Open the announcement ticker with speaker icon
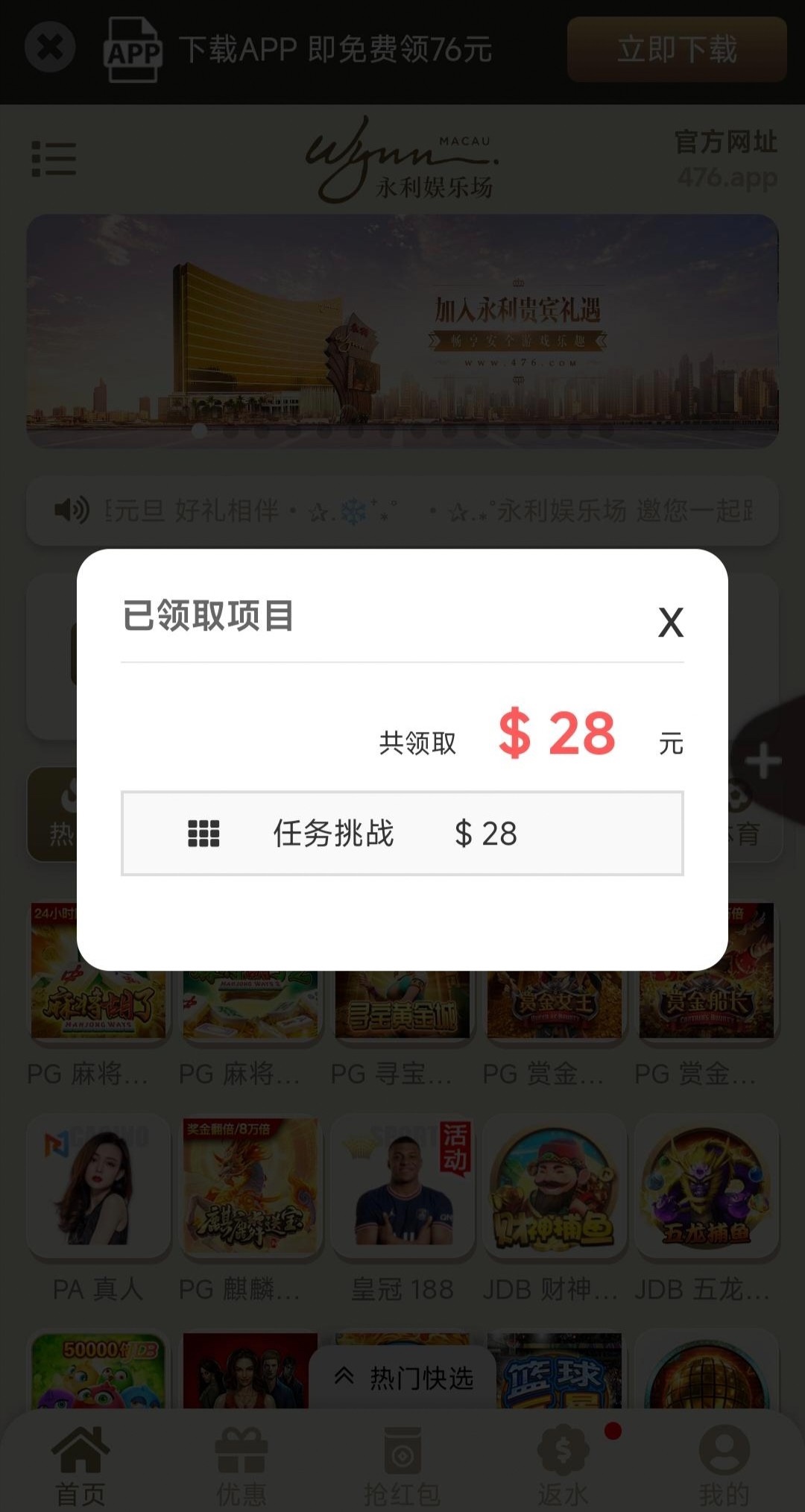Viewport: 805px width, 1512px height. click(402, 511)
